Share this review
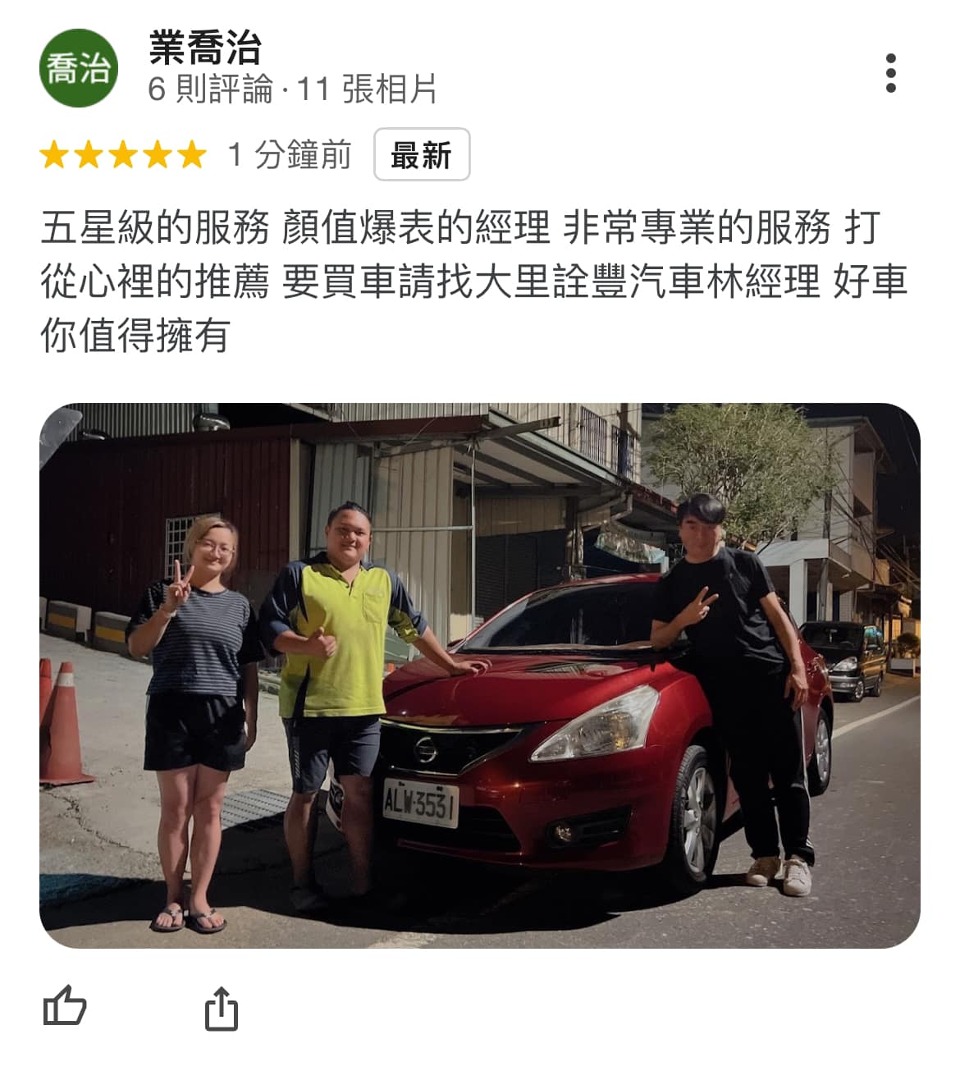 [221, 1008]
